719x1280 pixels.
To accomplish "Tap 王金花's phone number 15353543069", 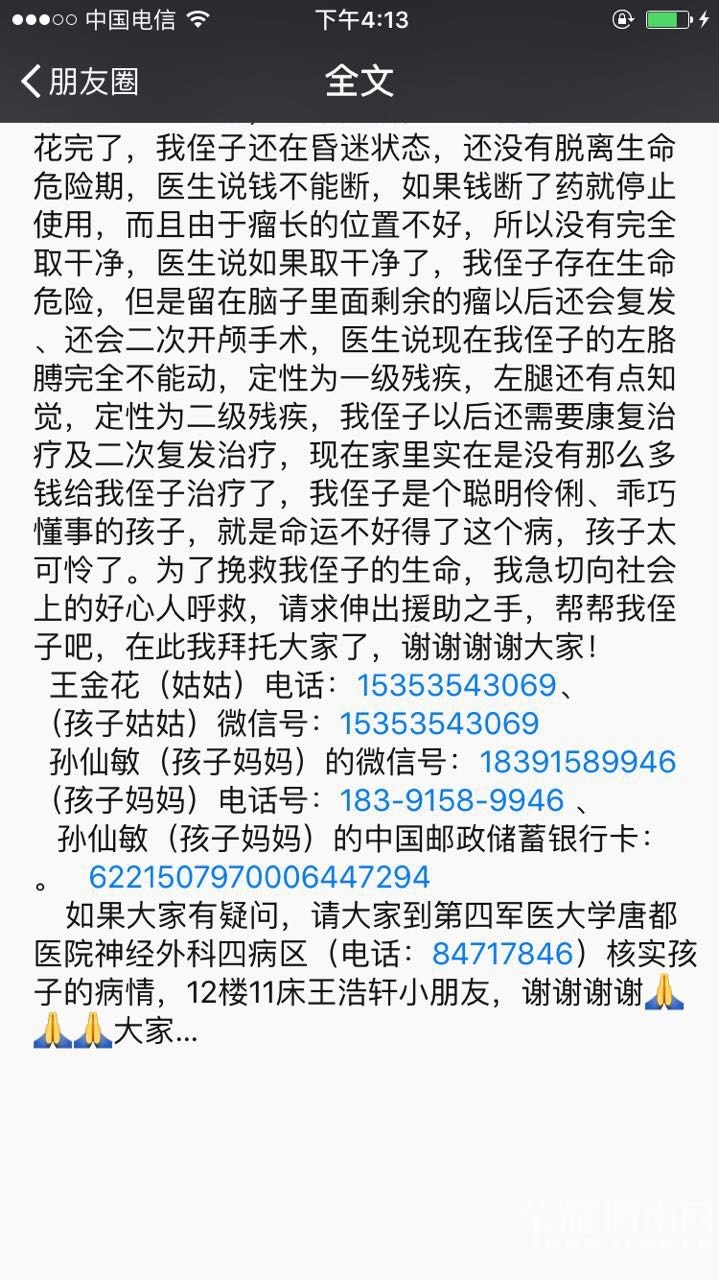I will [x=455, y=685].
